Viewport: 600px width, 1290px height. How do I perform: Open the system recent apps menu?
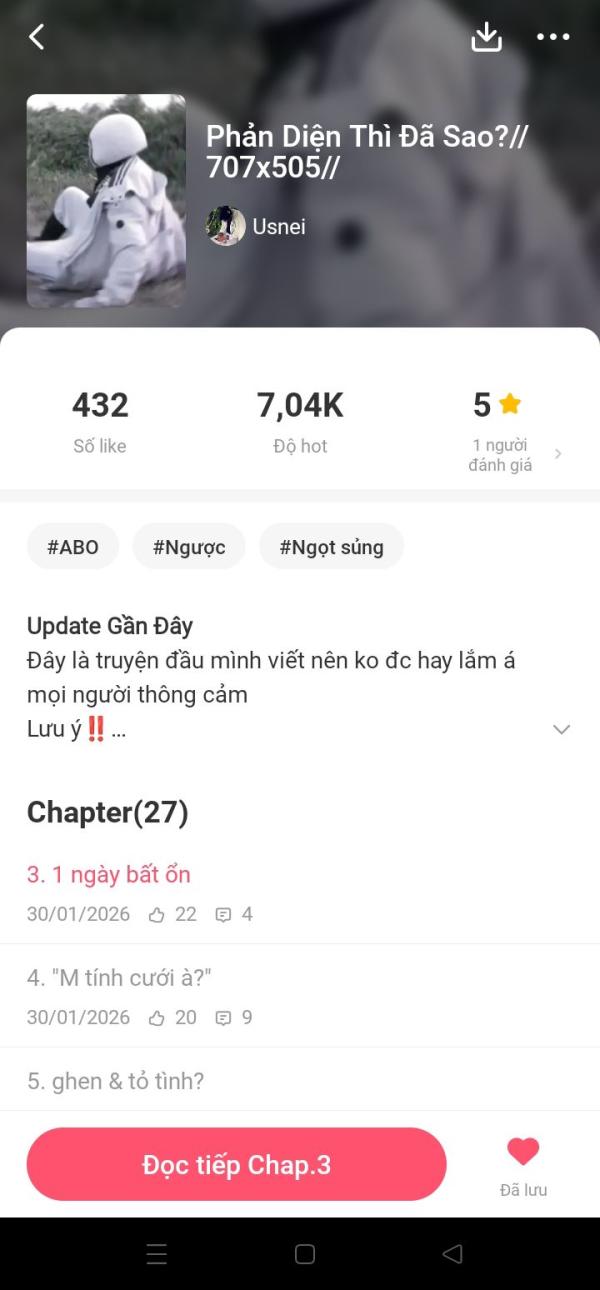point(157,1254)
